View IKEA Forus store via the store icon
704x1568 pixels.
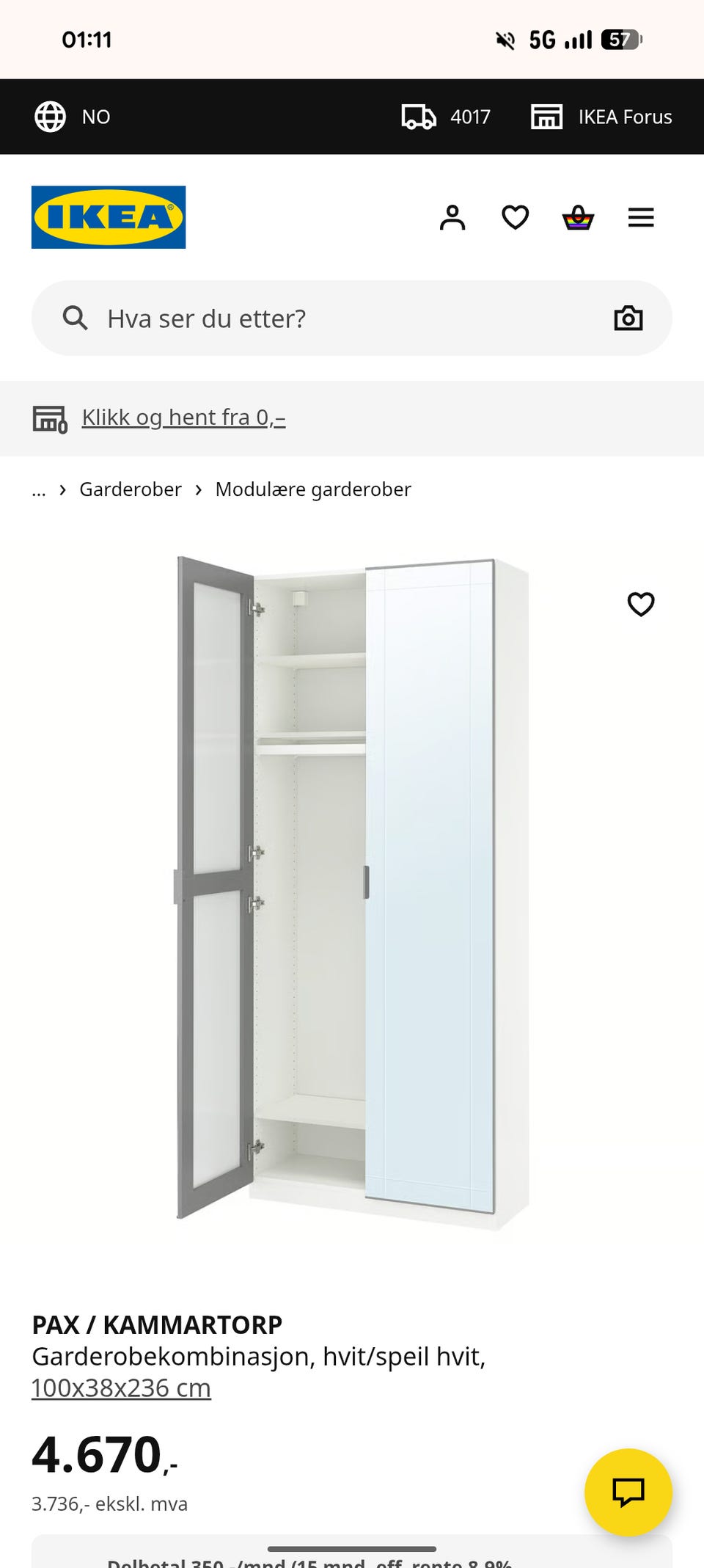[546, 116]
